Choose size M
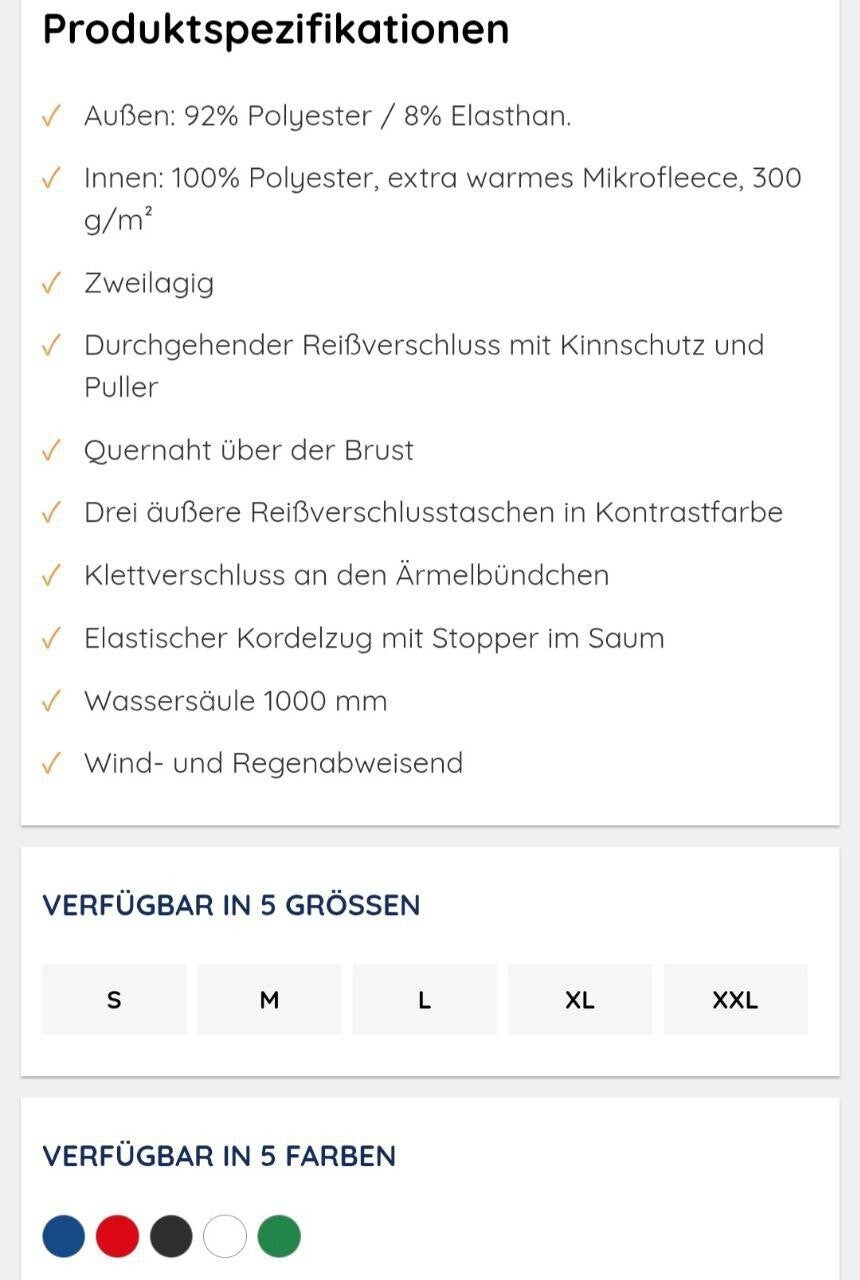This screenshot has height=1280, width=860. point(269,999)
